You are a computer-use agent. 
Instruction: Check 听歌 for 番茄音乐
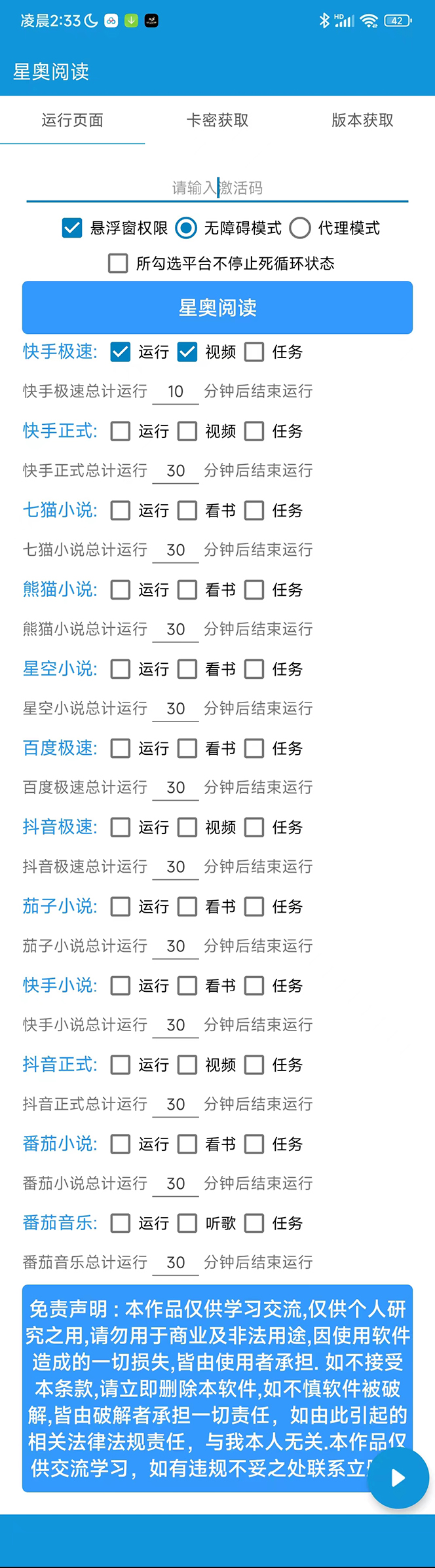187,1222
